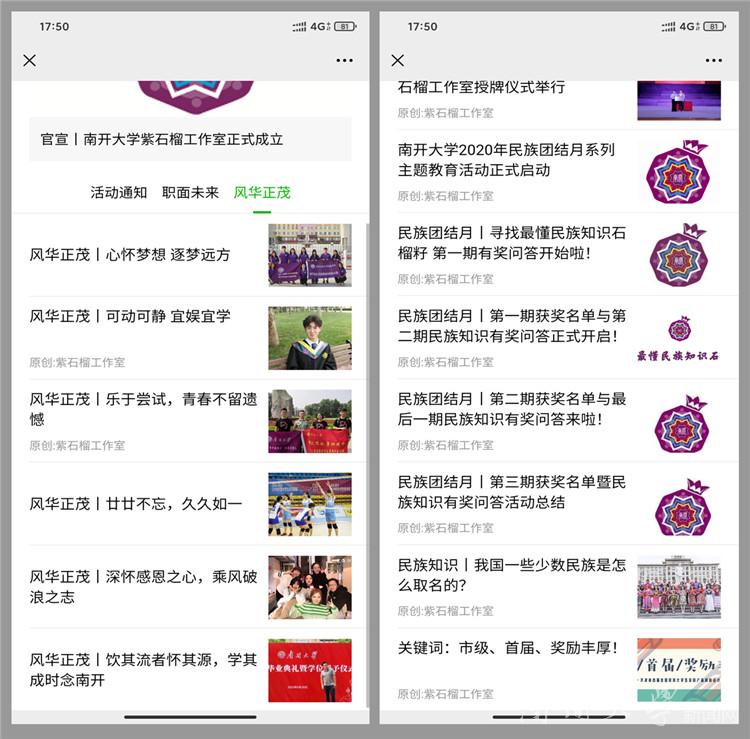Open 我国一些少数民族是怎么取名的 article

coord(512,575)
